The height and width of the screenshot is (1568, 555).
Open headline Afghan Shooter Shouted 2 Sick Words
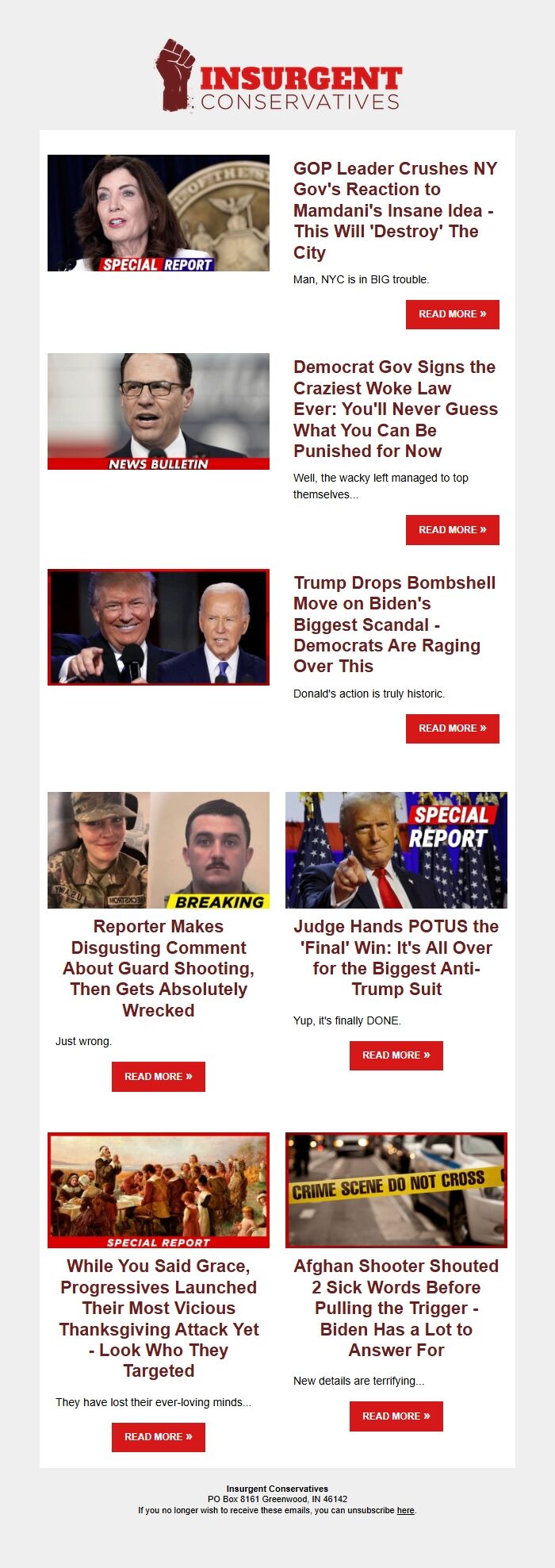[x=396, y=1308]
